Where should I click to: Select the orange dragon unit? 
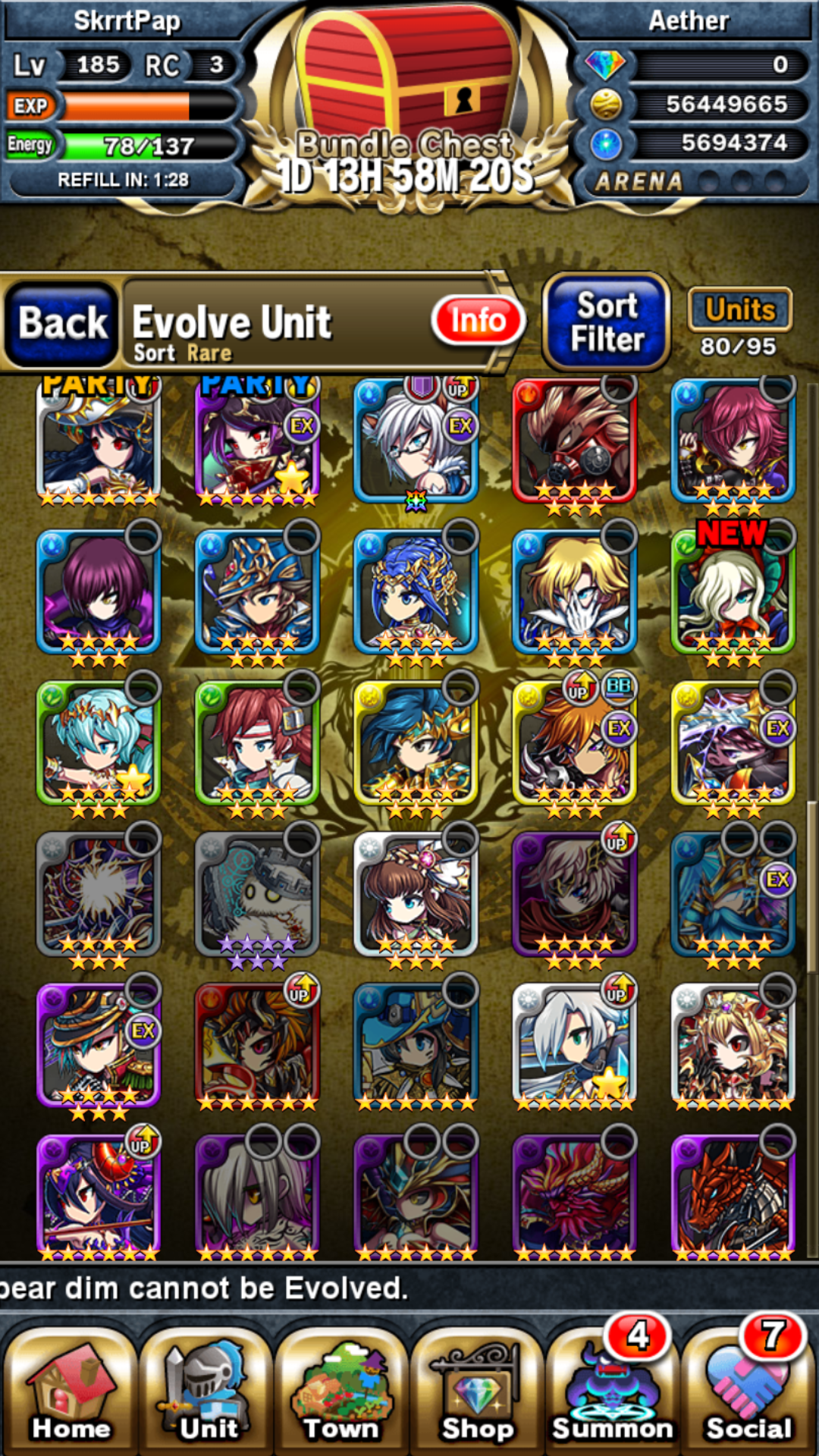click(x=733, y=1195)
